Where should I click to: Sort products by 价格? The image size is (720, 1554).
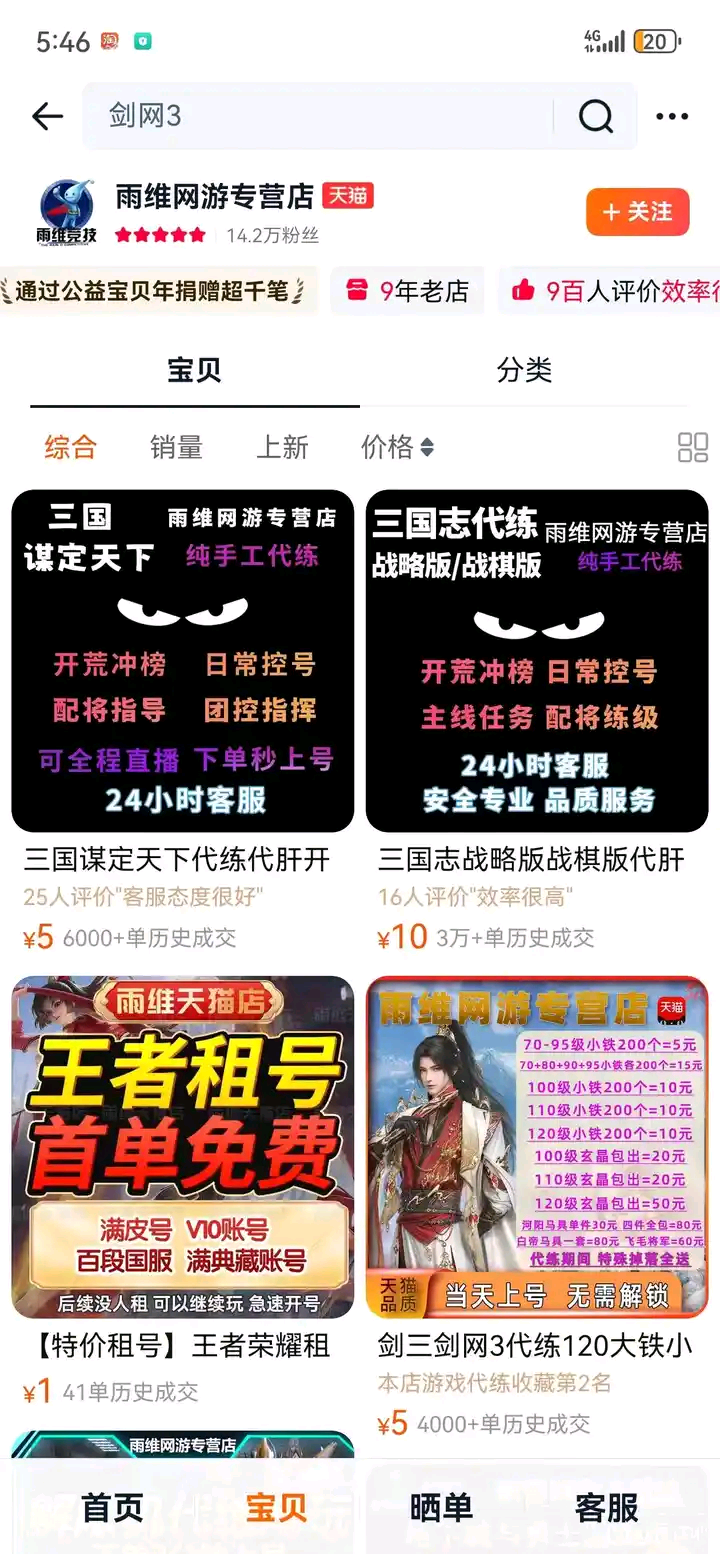397,447
